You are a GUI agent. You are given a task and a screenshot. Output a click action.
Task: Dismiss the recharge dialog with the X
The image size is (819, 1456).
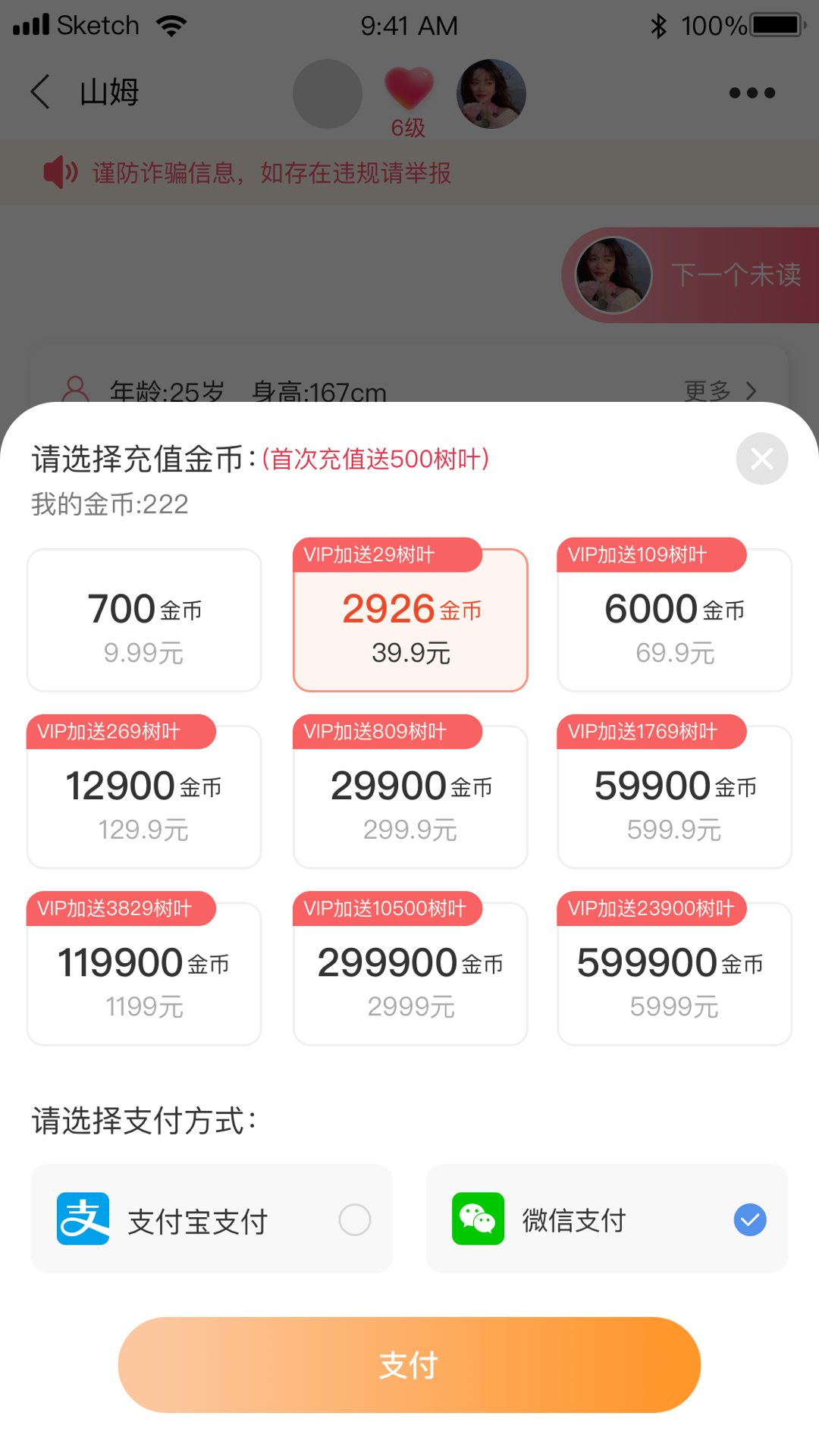(x=761, y=458)
